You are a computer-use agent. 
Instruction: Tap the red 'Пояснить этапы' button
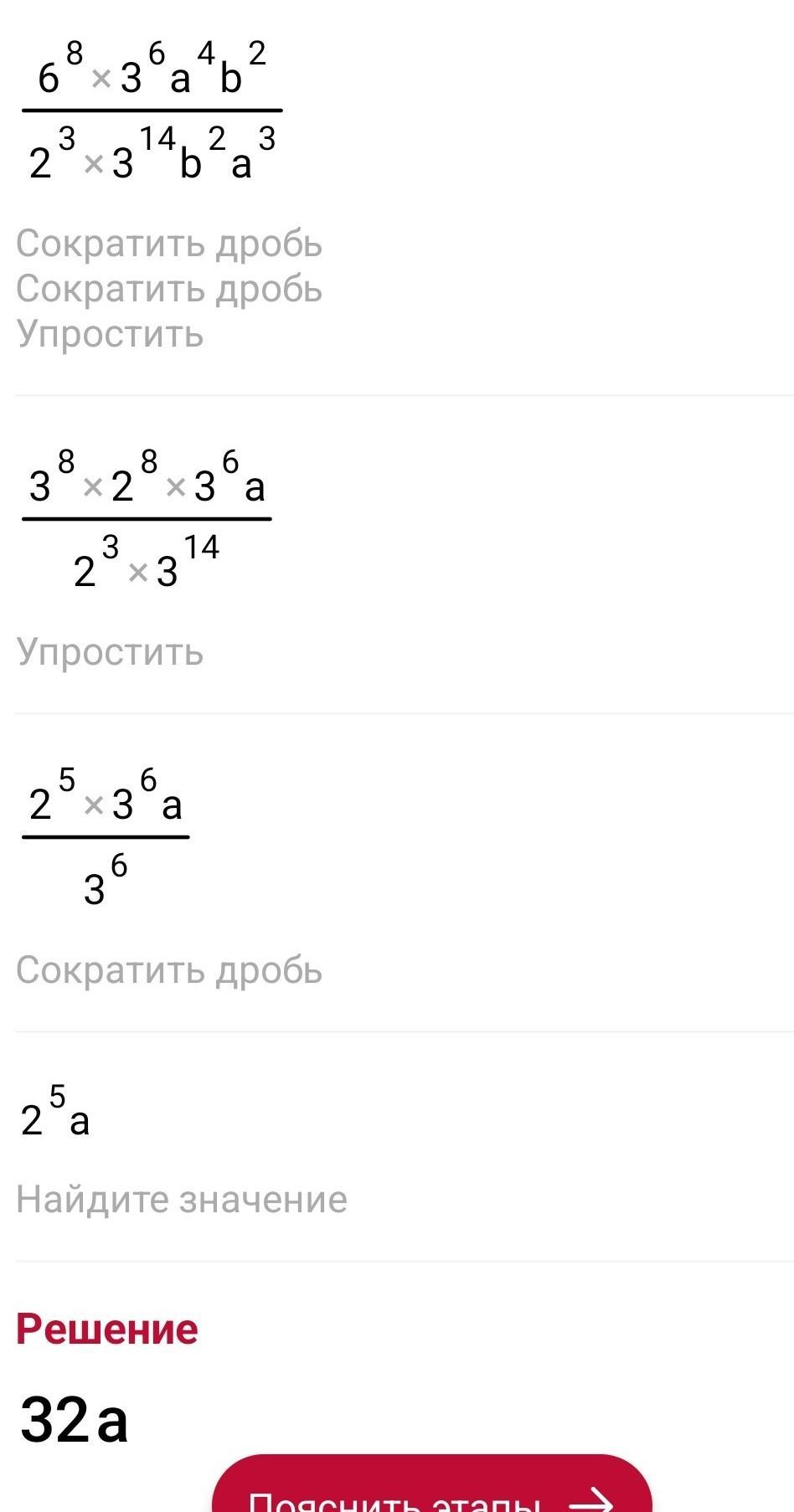432,1484
